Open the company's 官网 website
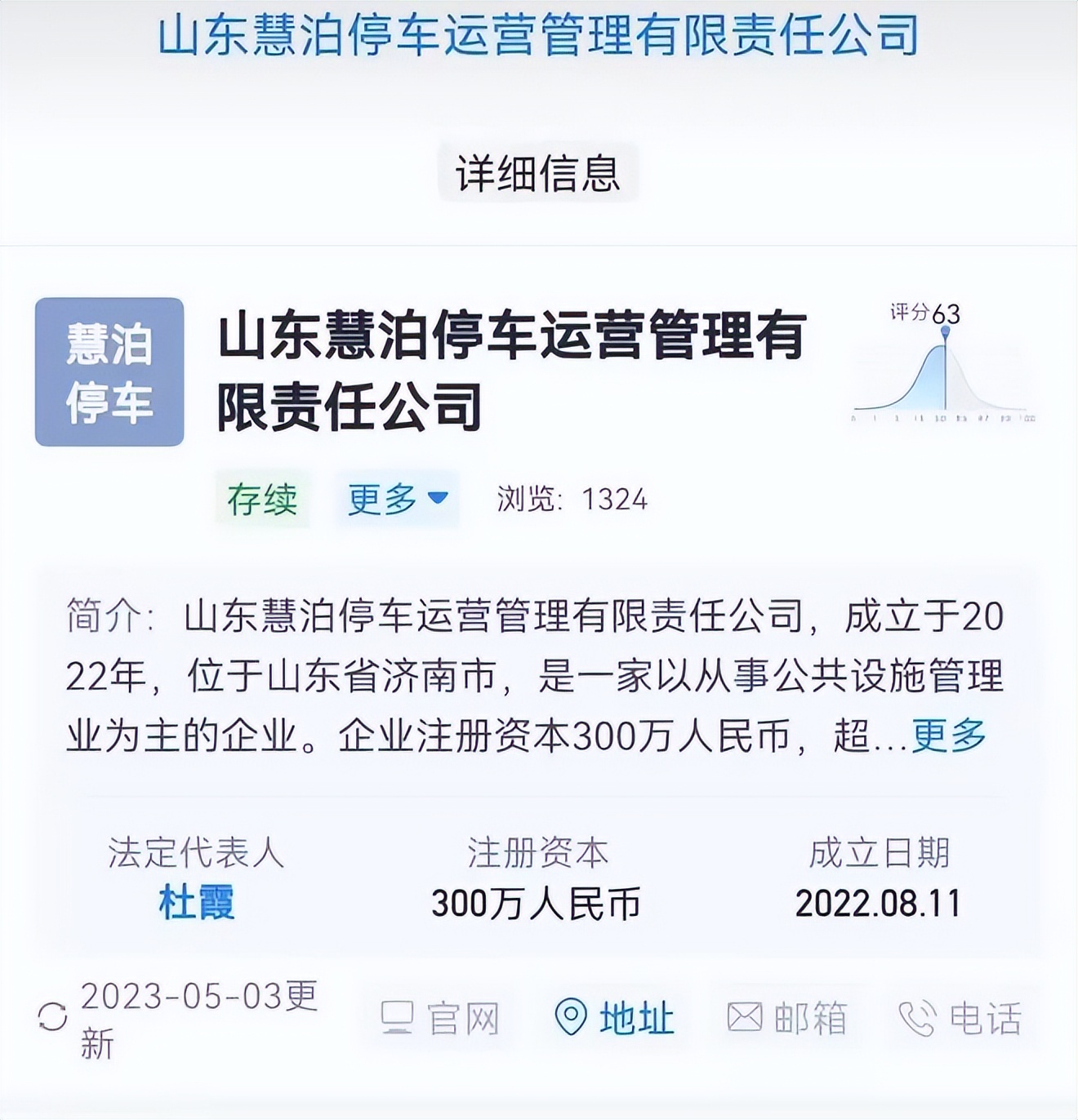1078x1120 pixels. (439, 1018)
